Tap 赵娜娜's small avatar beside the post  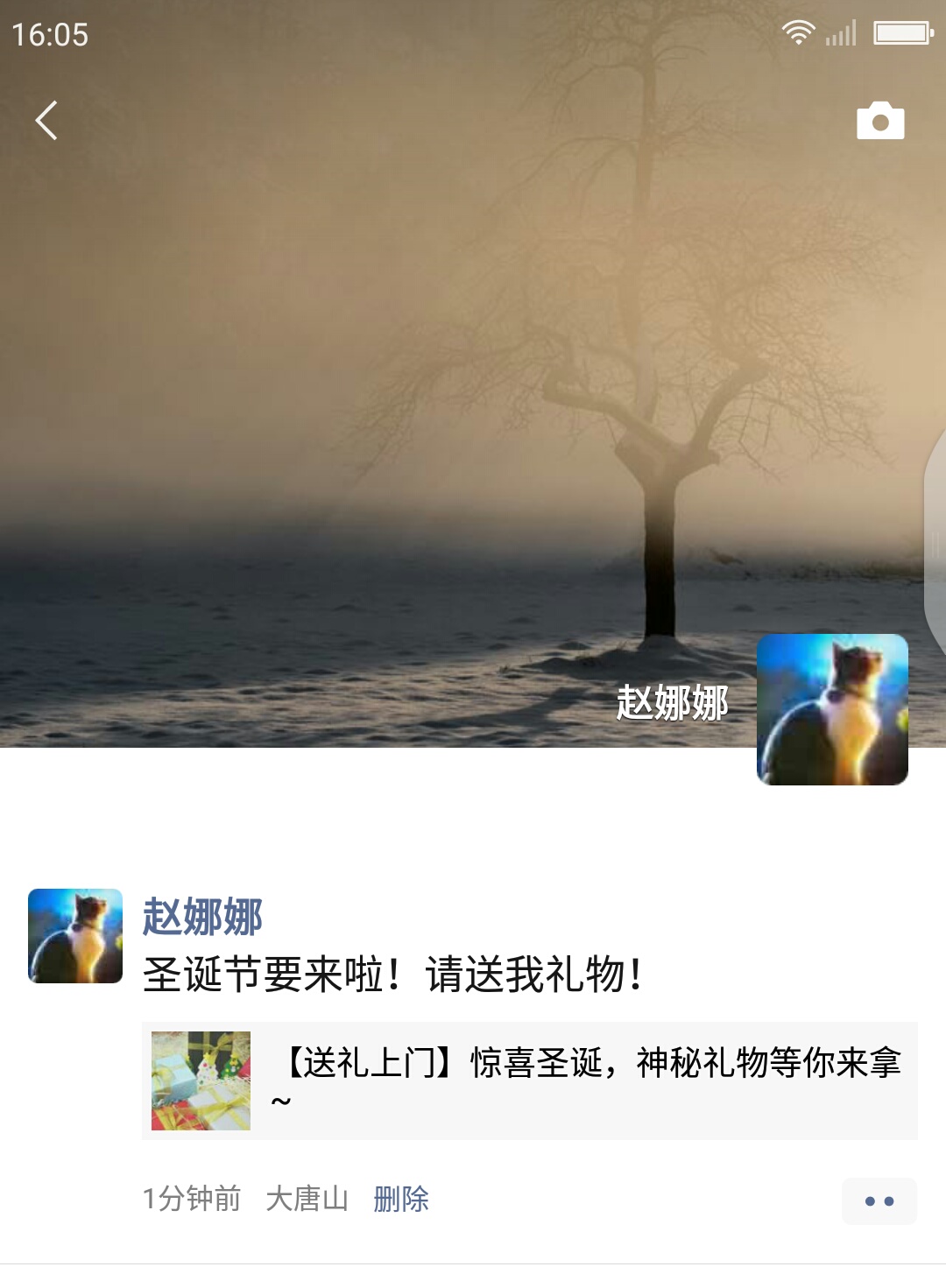tap(75, 935)
